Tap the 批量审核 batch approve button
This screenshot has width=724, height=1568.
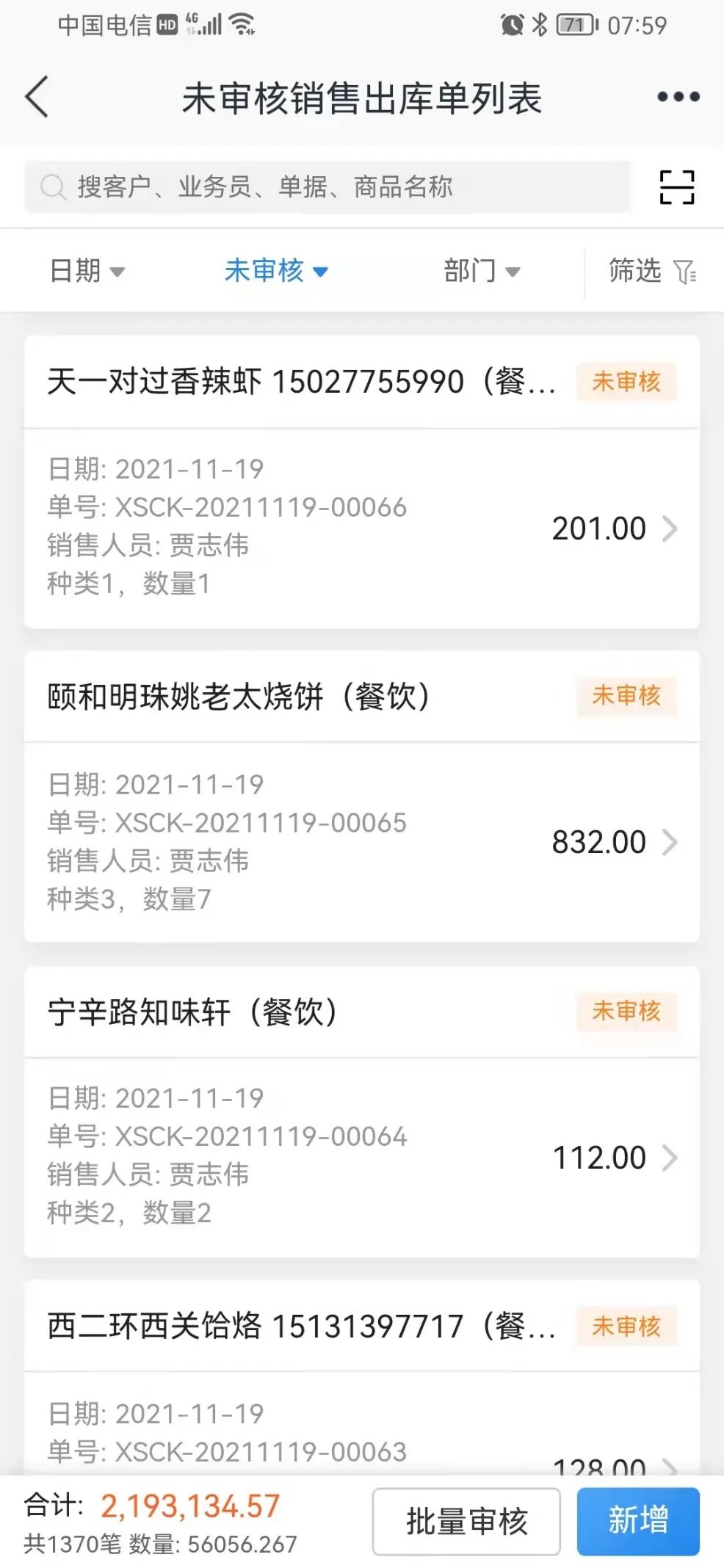click(x=466, y=1521)
